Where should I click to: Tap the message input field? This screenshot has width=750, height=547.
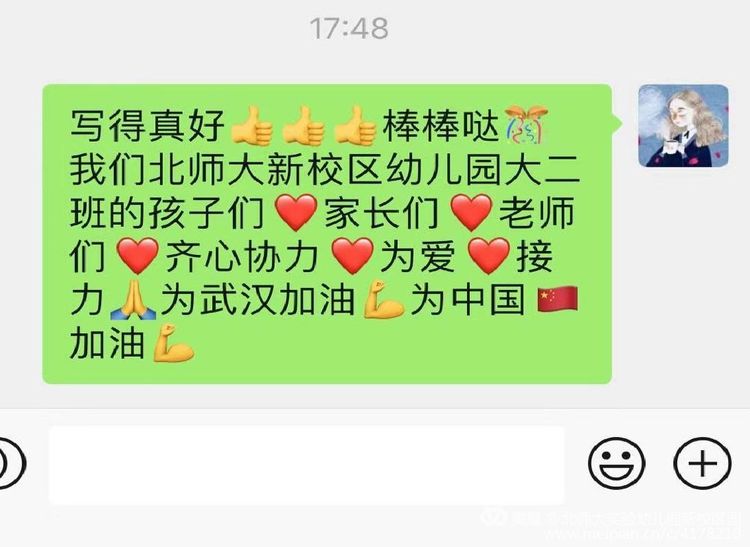(x=307, y=465)
